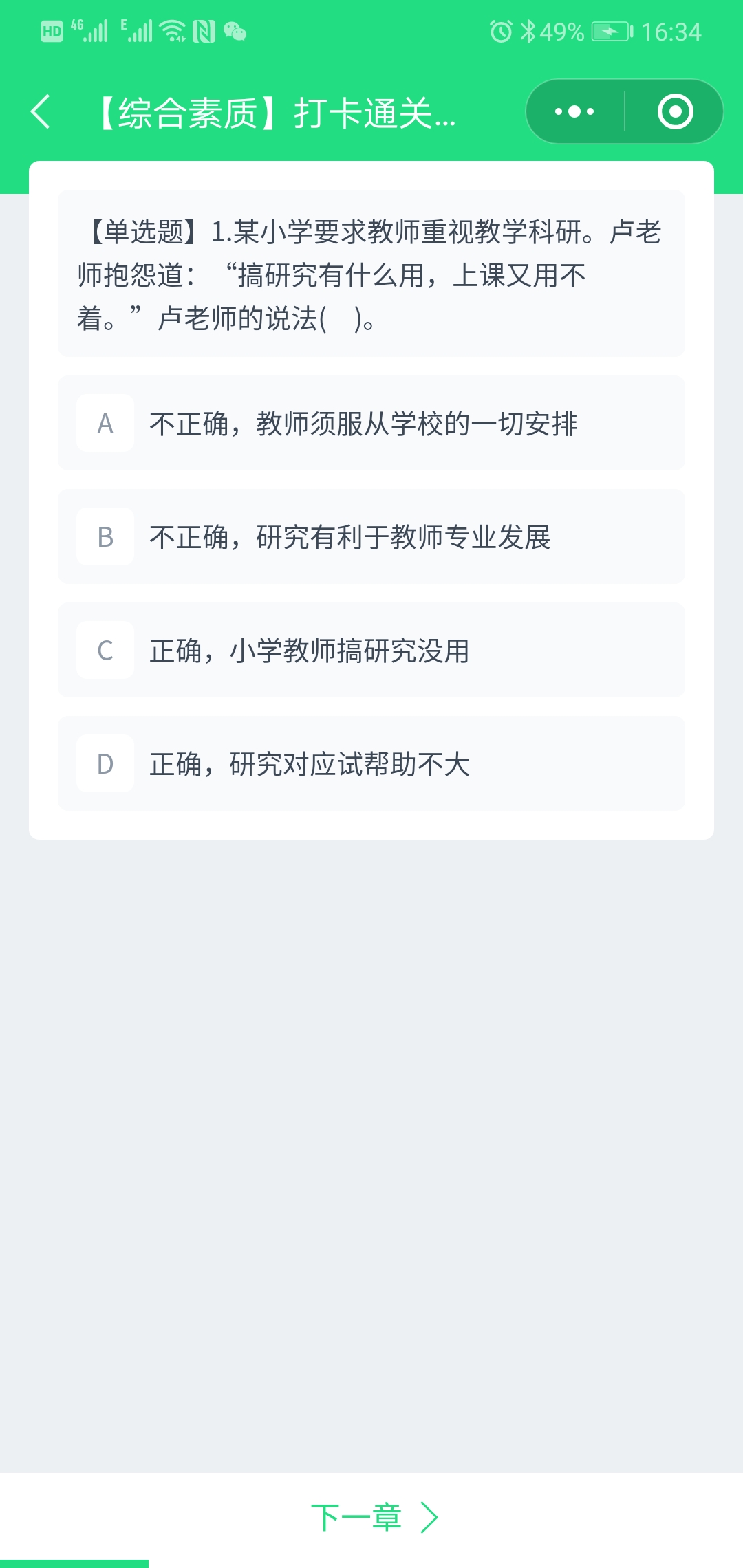The width and height of the screenshot is (743, 1568).
Task: Close the mini program with circle button
Action: [675, 111]
